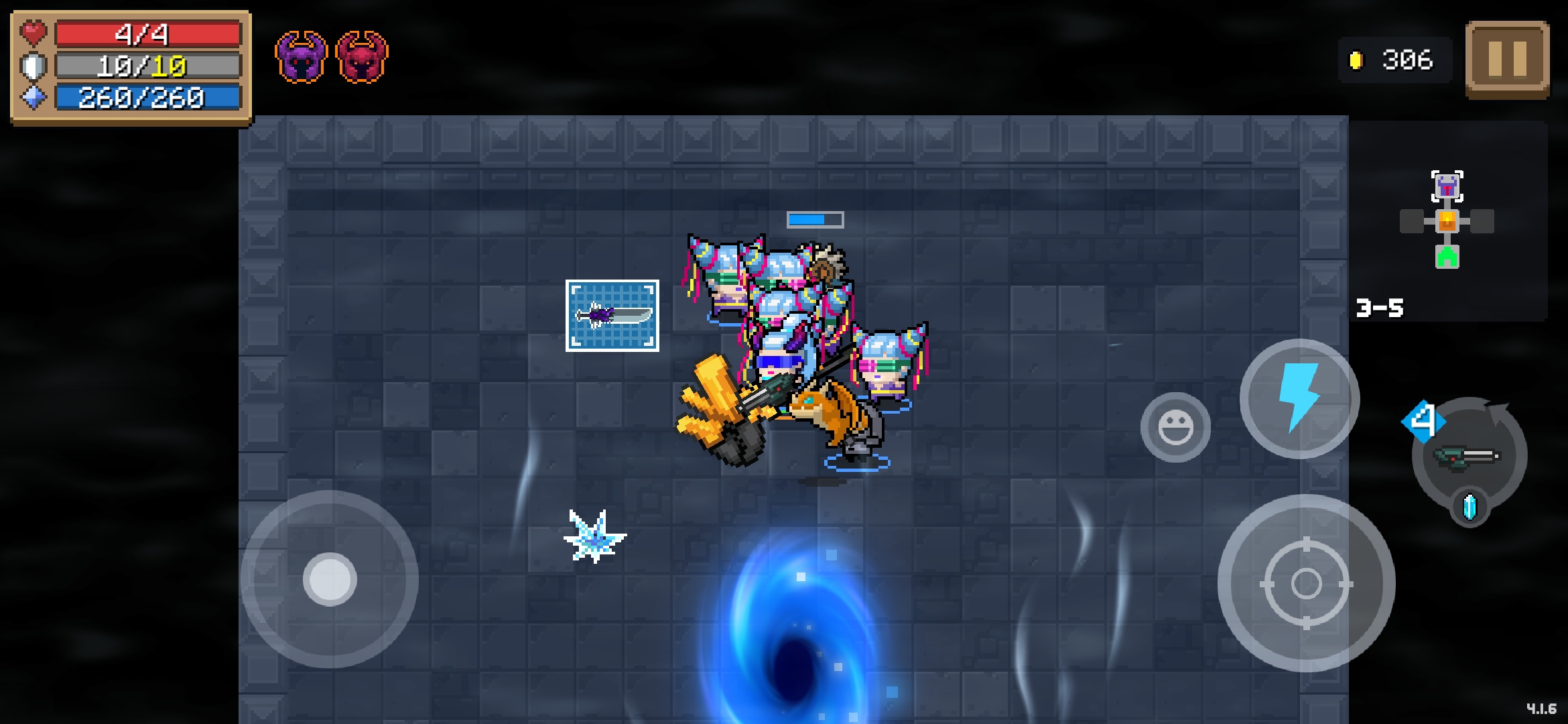1568x724 pixels.
Task: Tap the red demon buff icon
Action: point(362,58)
